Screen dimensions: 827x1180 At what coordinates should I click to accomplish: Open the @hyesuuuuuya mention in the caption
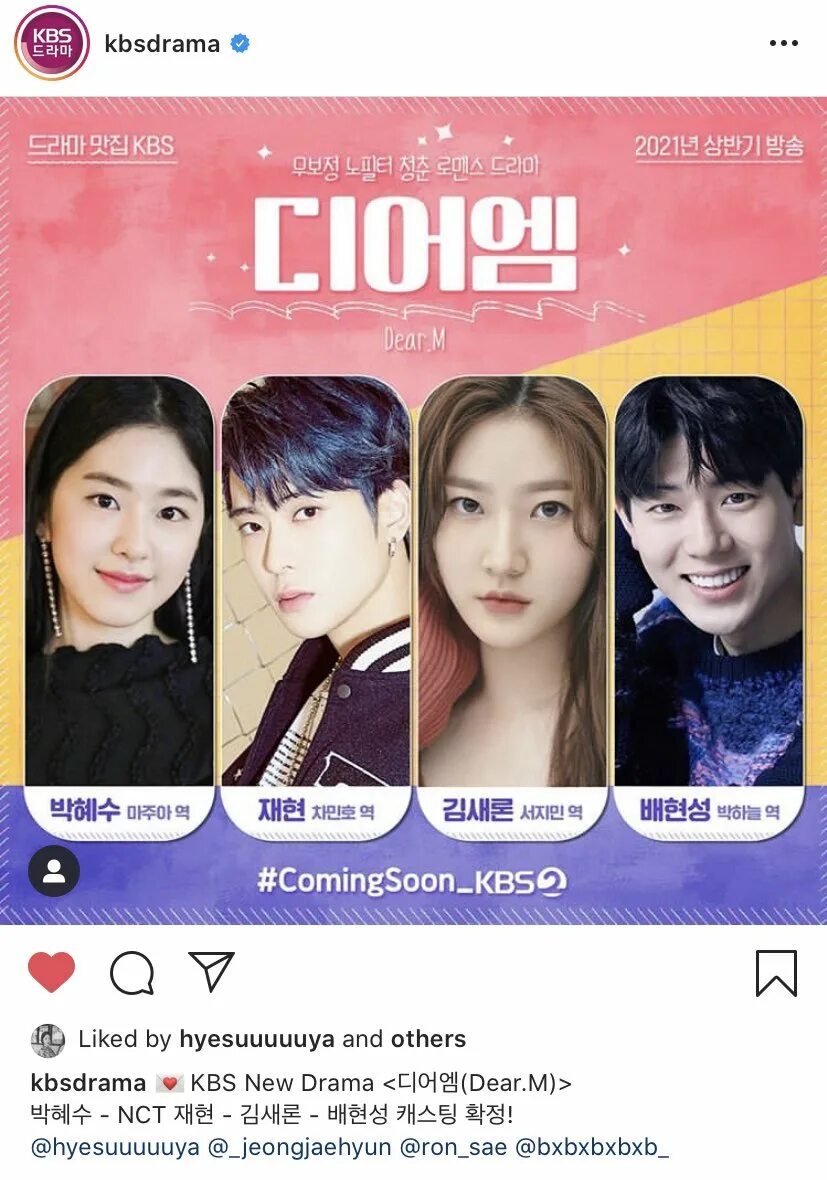pos(115,1147)
